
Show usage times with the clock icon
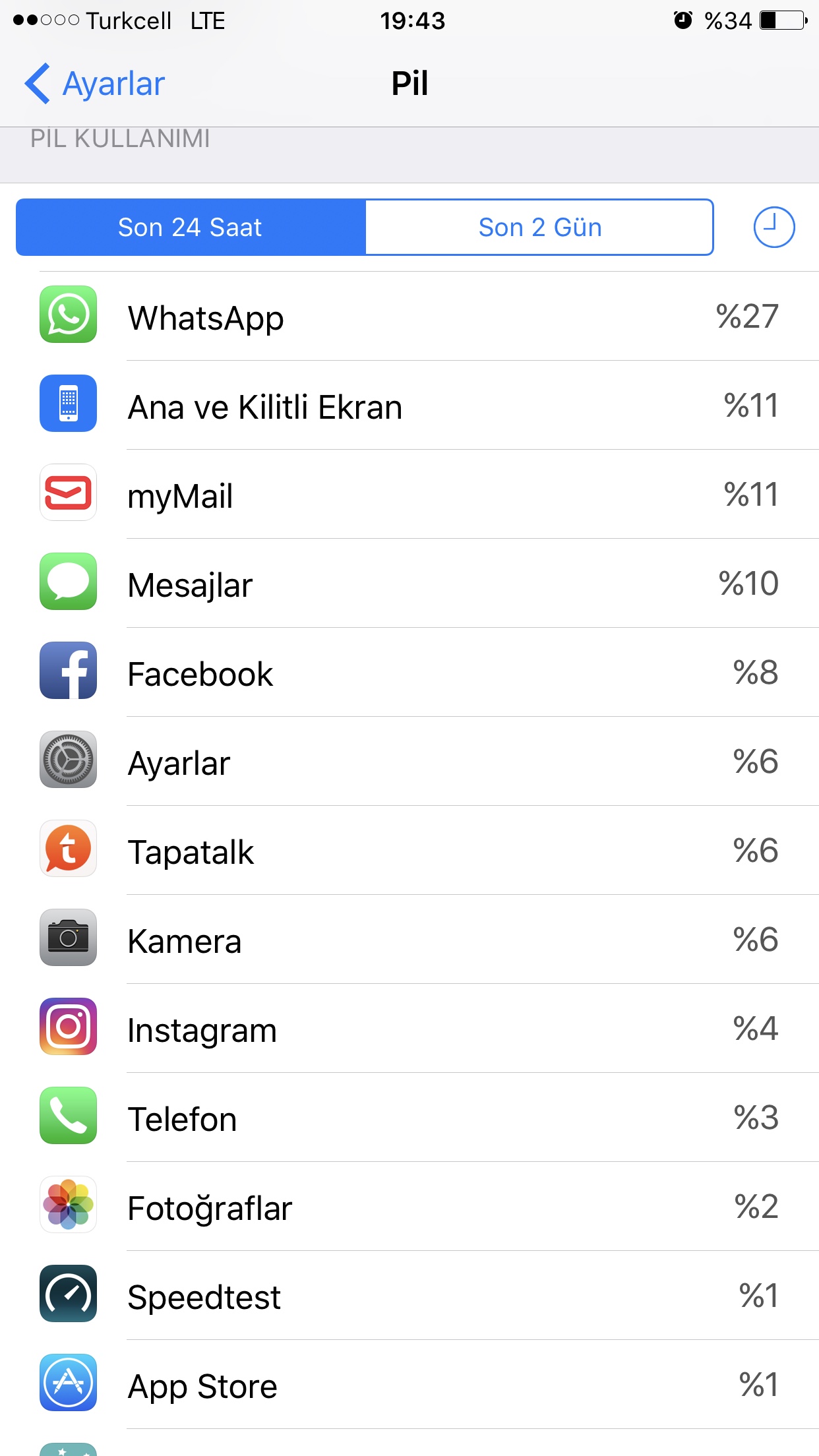tap(773, 228)
